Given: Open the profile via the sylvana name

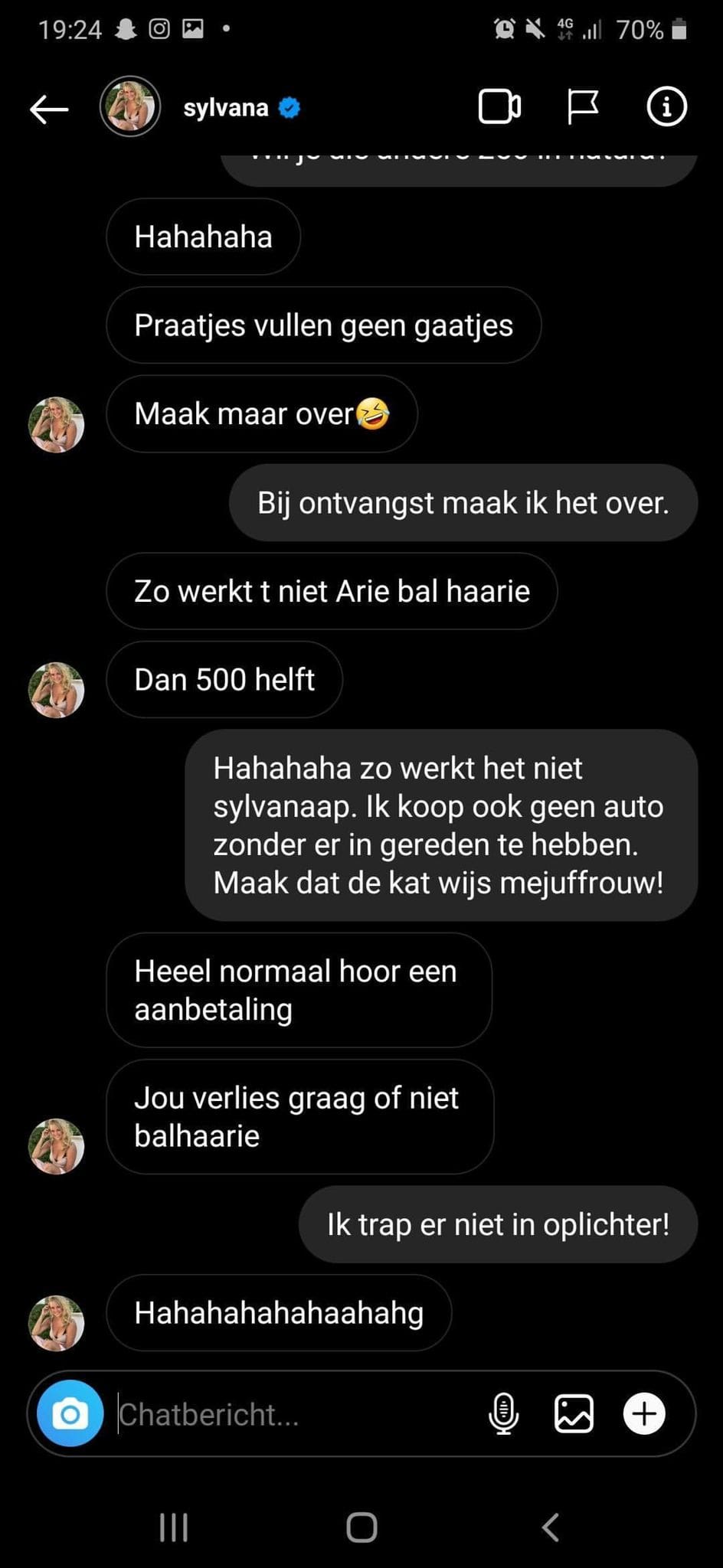Looking at the screenshot, I should pyautogui.click(x=226, y=108).
